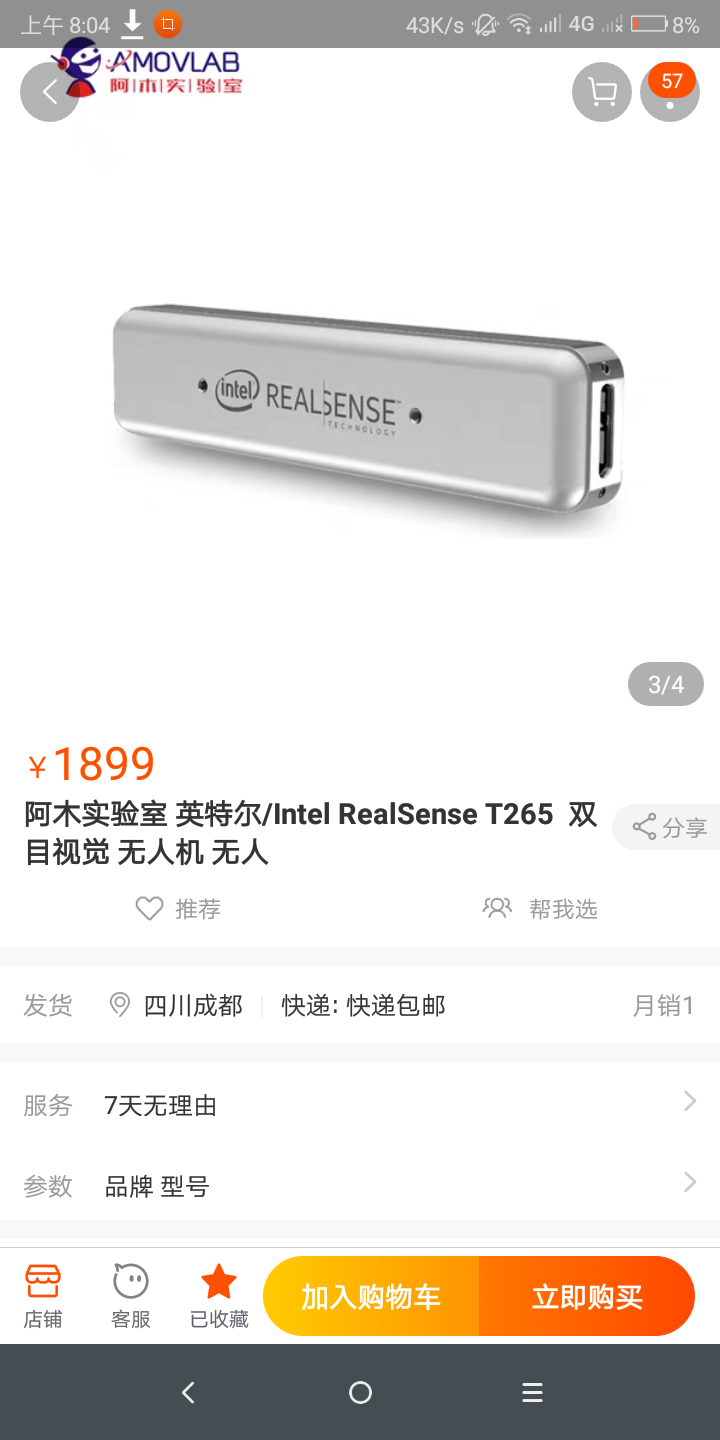The width and height of the screenshot is (720, 1440).
Task: Add item with 加入购物车
Action: pyautogui.click(x=371, y=1297)
